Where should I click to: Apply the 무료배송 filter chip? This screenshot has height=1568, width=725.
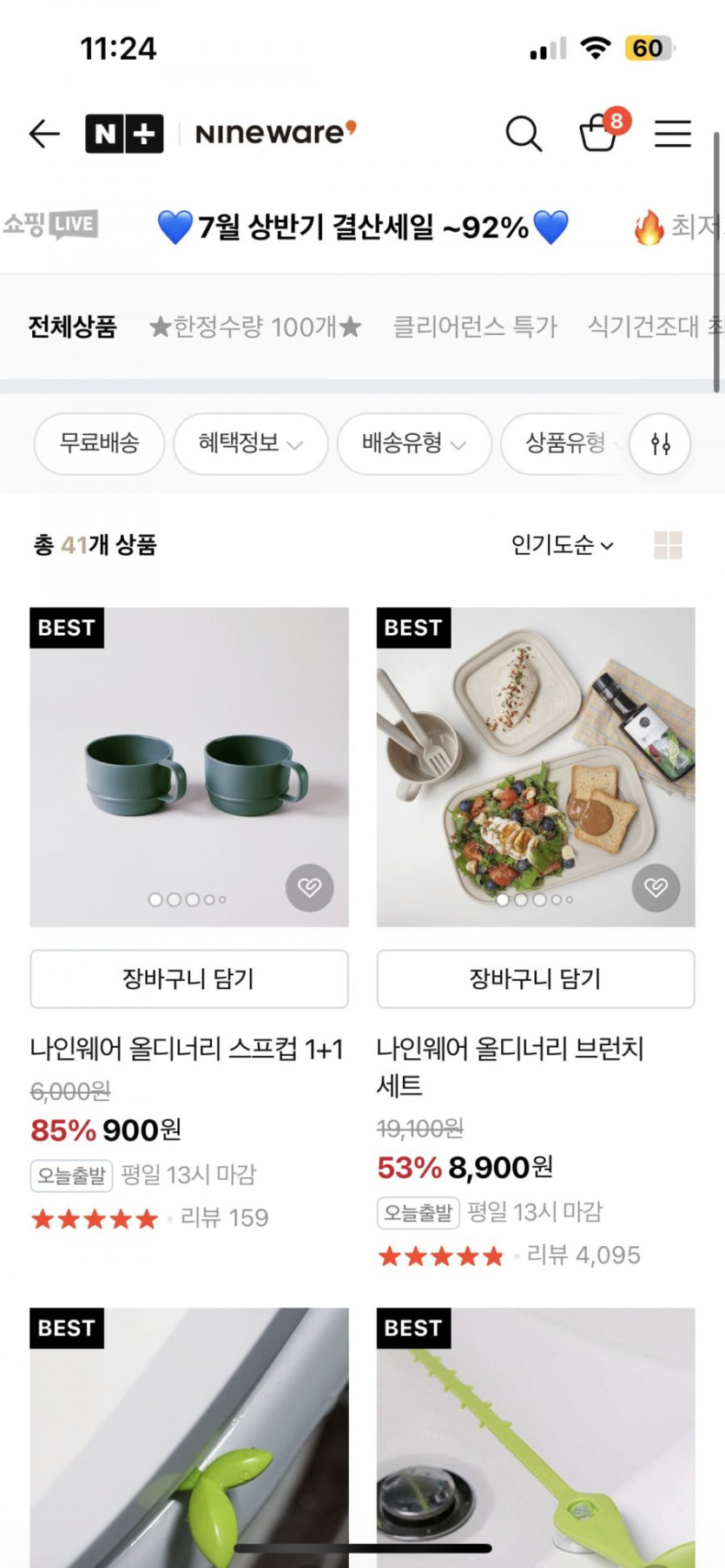point(99,444)
